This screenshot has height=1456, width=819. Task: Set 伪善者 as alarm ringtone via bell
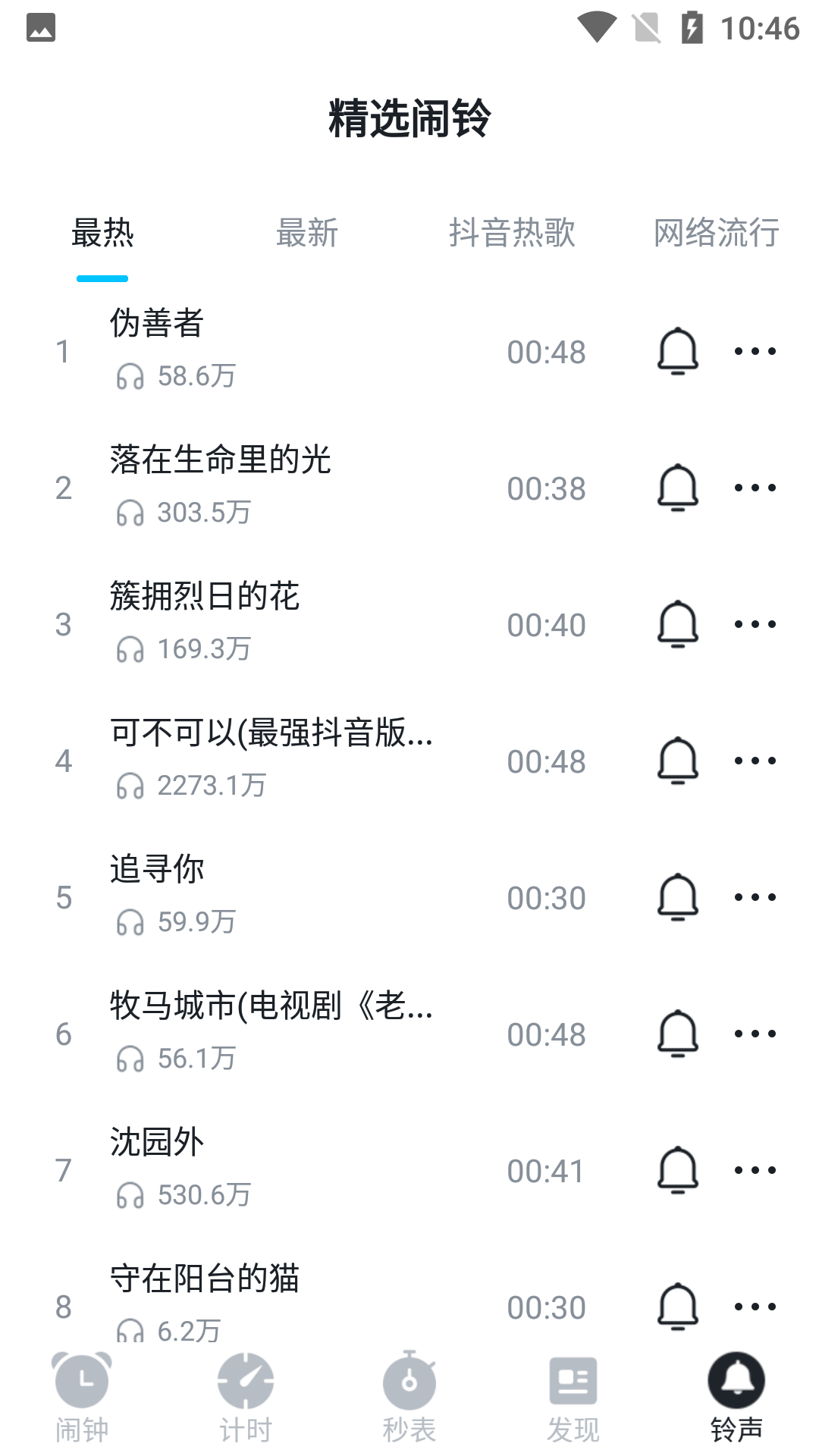[677, 351]
